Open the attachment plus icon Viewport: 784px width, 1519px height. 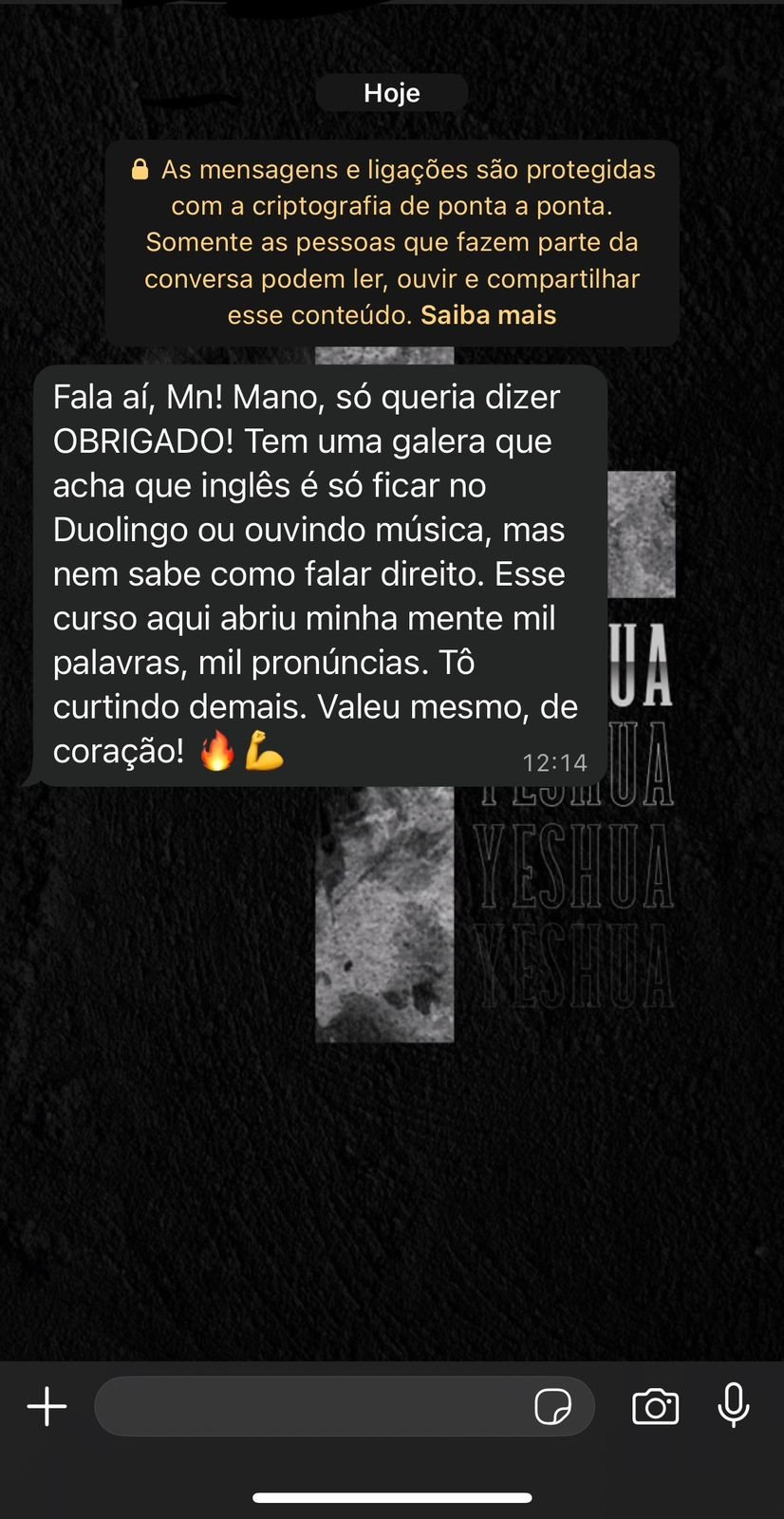point(47,1406)
